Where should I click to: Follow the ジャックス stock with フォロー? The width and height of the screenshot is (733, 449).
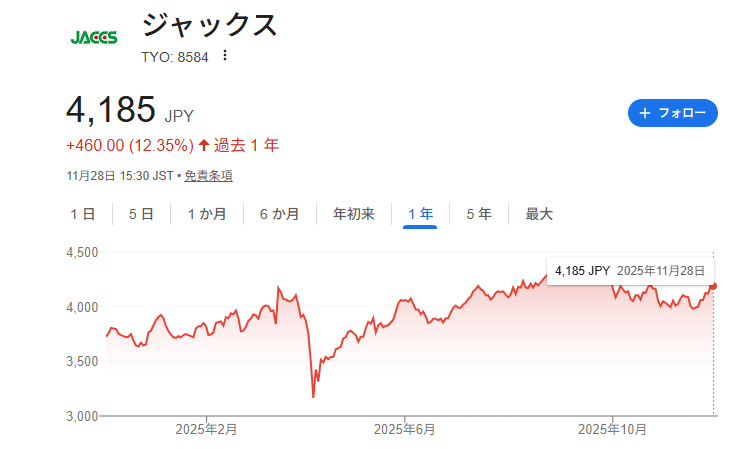point(673,113)
